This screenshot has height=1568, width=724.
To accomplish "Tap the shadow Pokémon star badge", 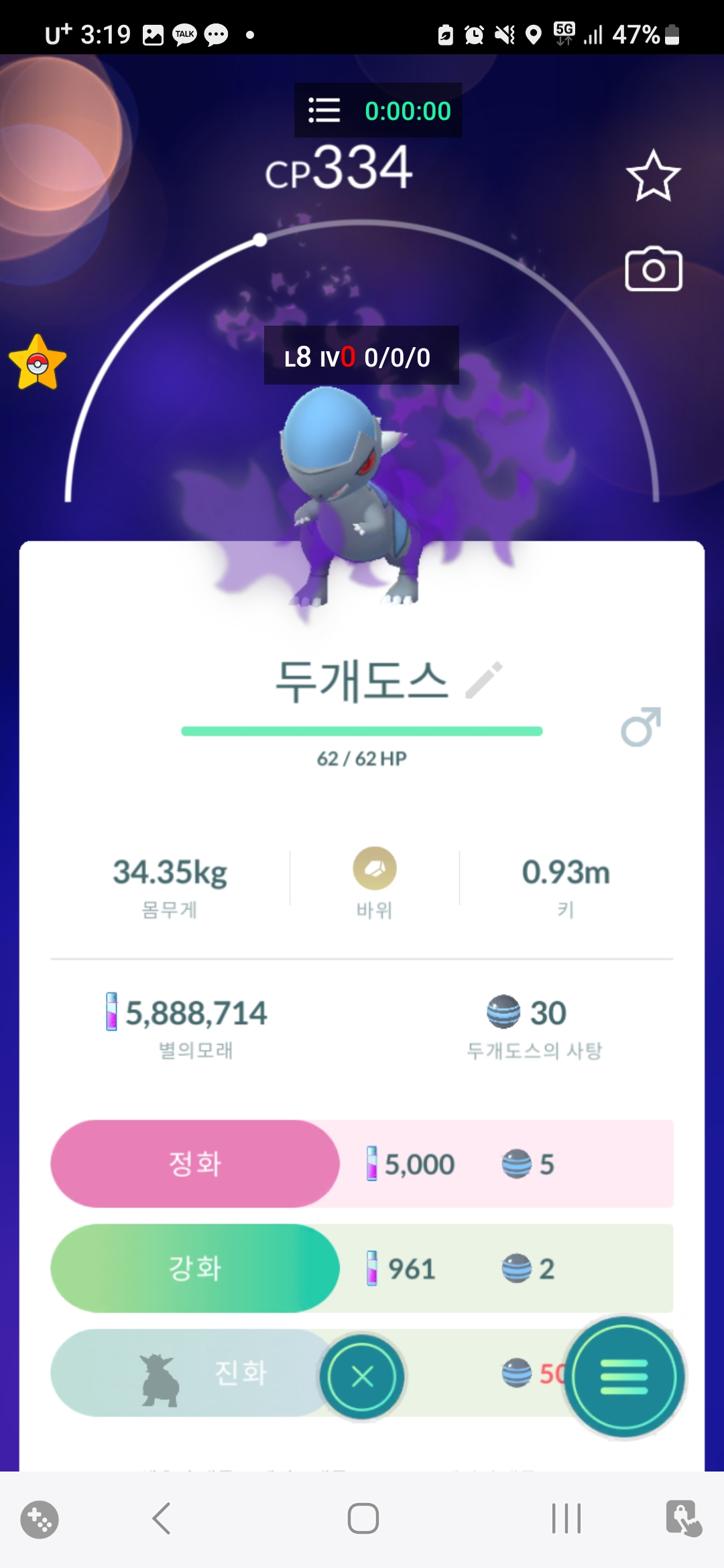I will pos(38,363).
